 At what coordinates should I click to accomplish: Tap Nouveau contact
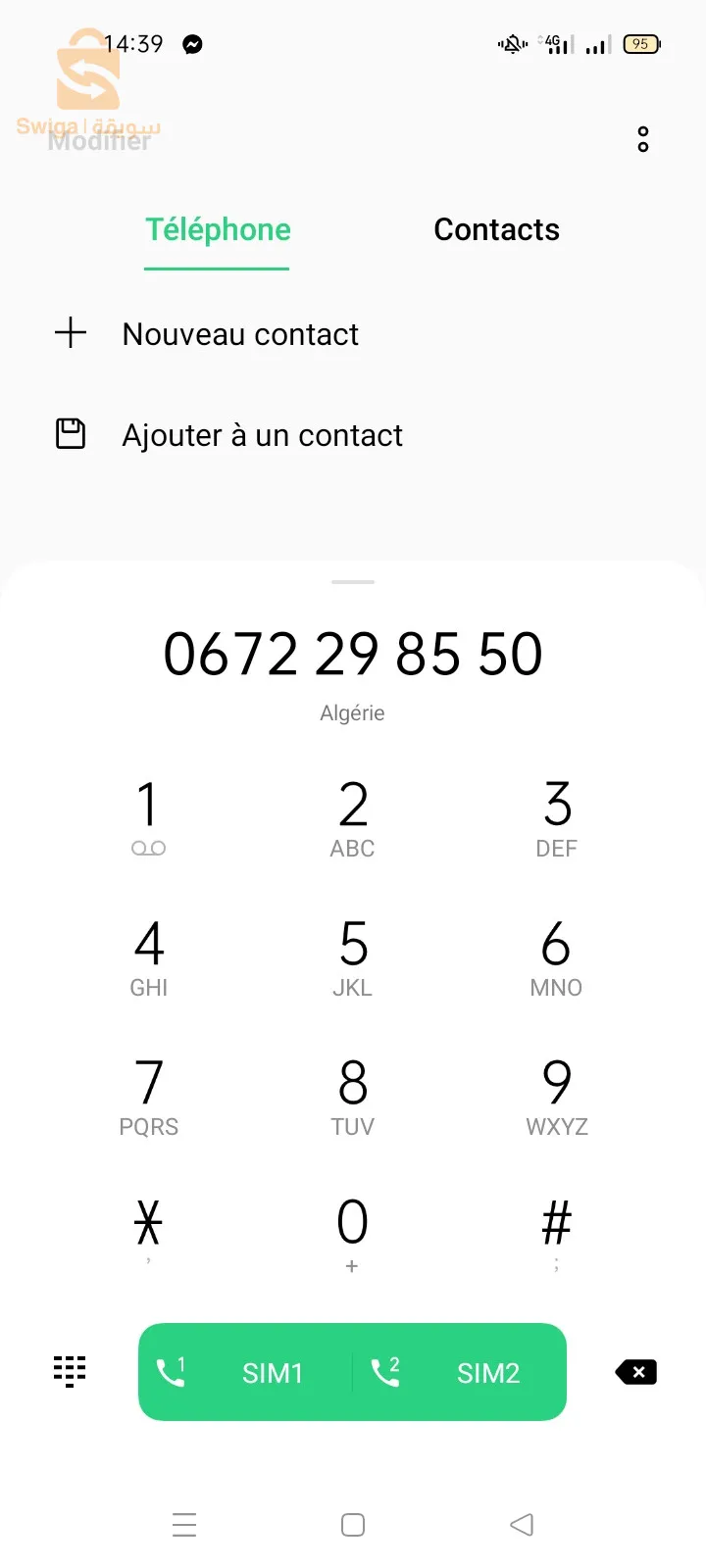[x=239, y=334]
